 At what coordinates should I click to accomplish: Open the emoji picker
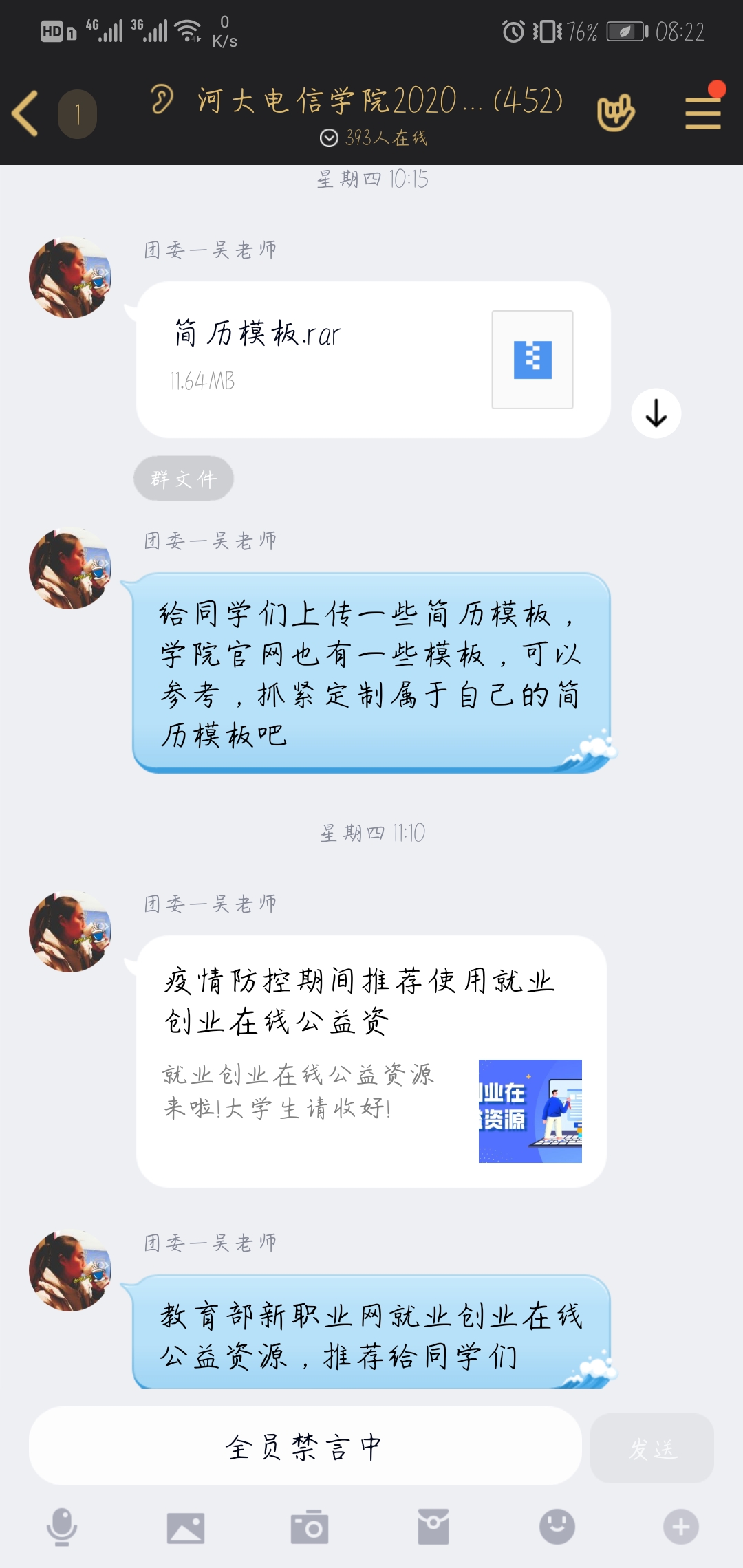557,1527
